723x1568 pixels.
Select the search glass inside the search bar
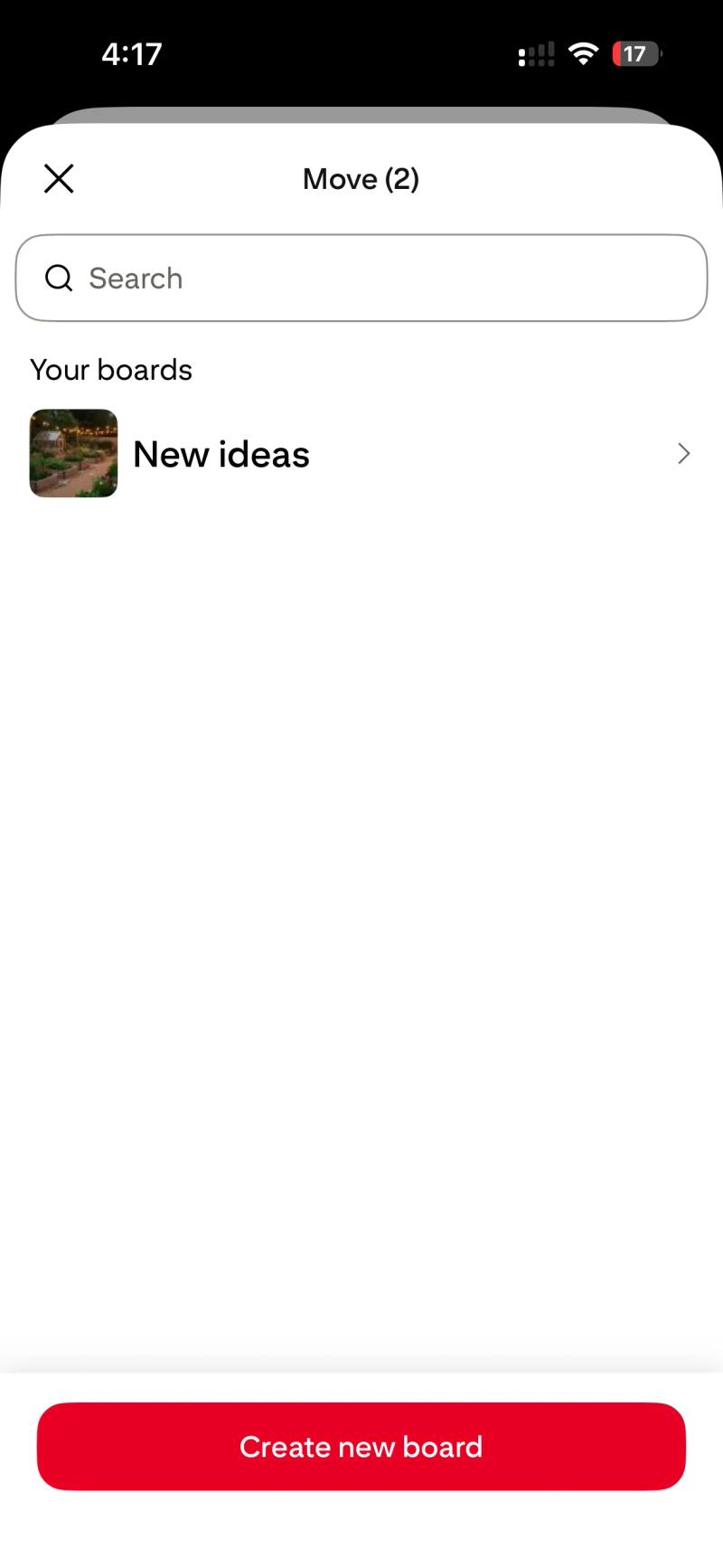pyautogui.click(x=58, y=278)
